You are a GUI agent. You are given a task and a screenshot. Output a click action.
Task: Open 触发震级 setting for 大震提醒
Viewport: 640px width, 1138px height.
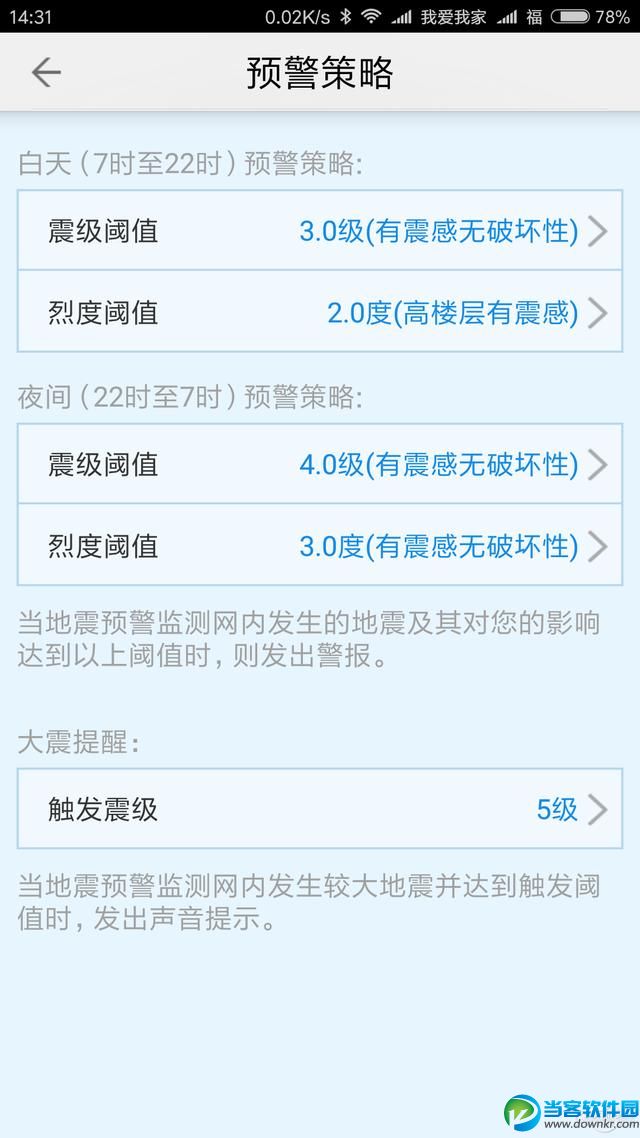click(320, 809)
